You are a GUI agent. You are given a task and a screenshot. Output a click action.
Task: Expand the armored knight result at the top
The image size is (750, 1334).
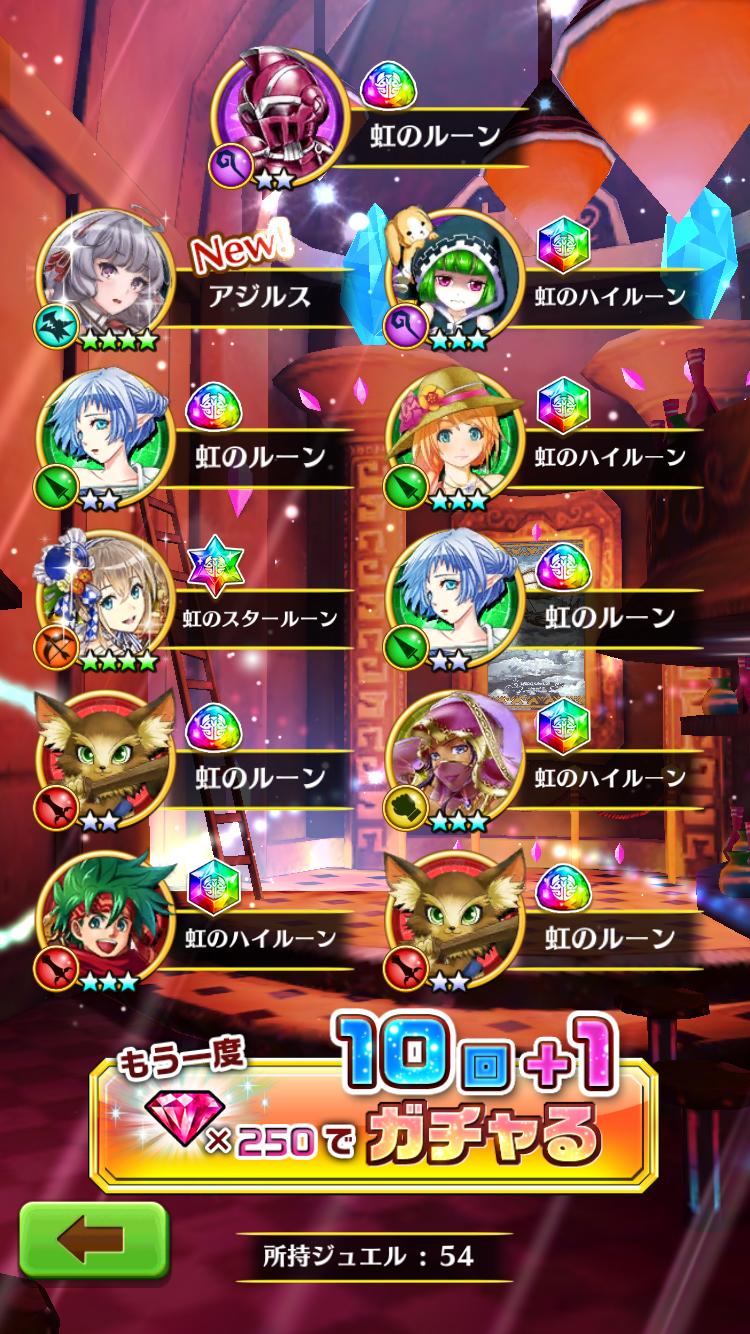pos(278,108)
